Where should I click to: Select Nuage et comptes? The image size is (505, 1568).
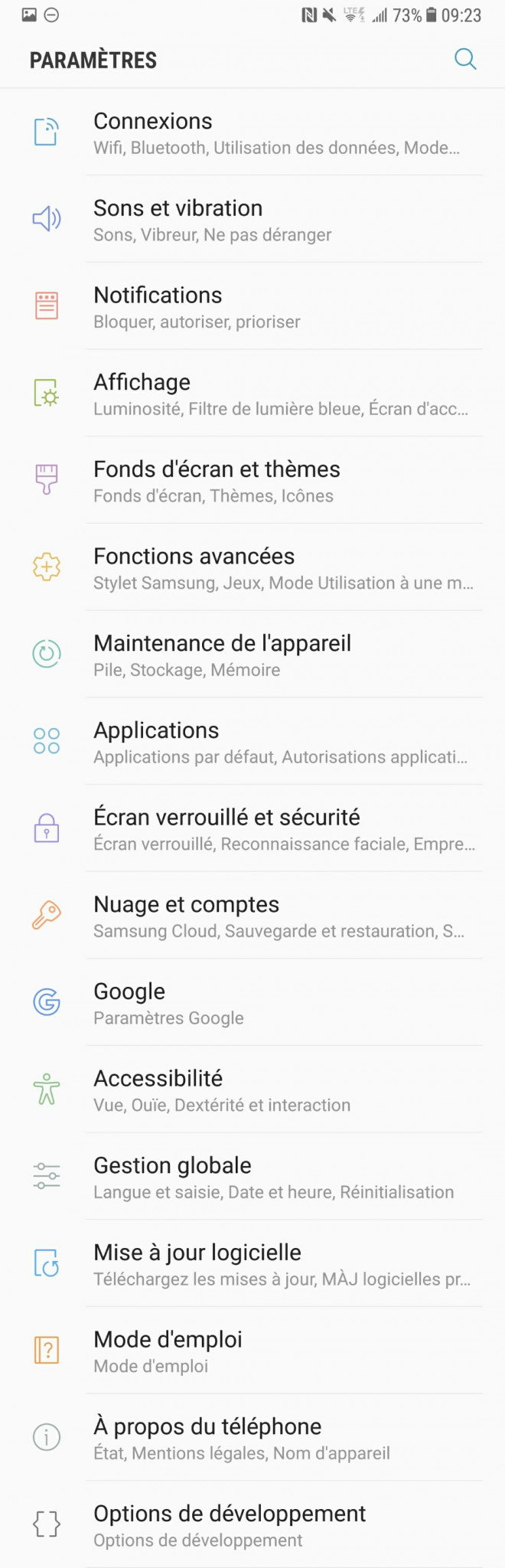point(252,916)
